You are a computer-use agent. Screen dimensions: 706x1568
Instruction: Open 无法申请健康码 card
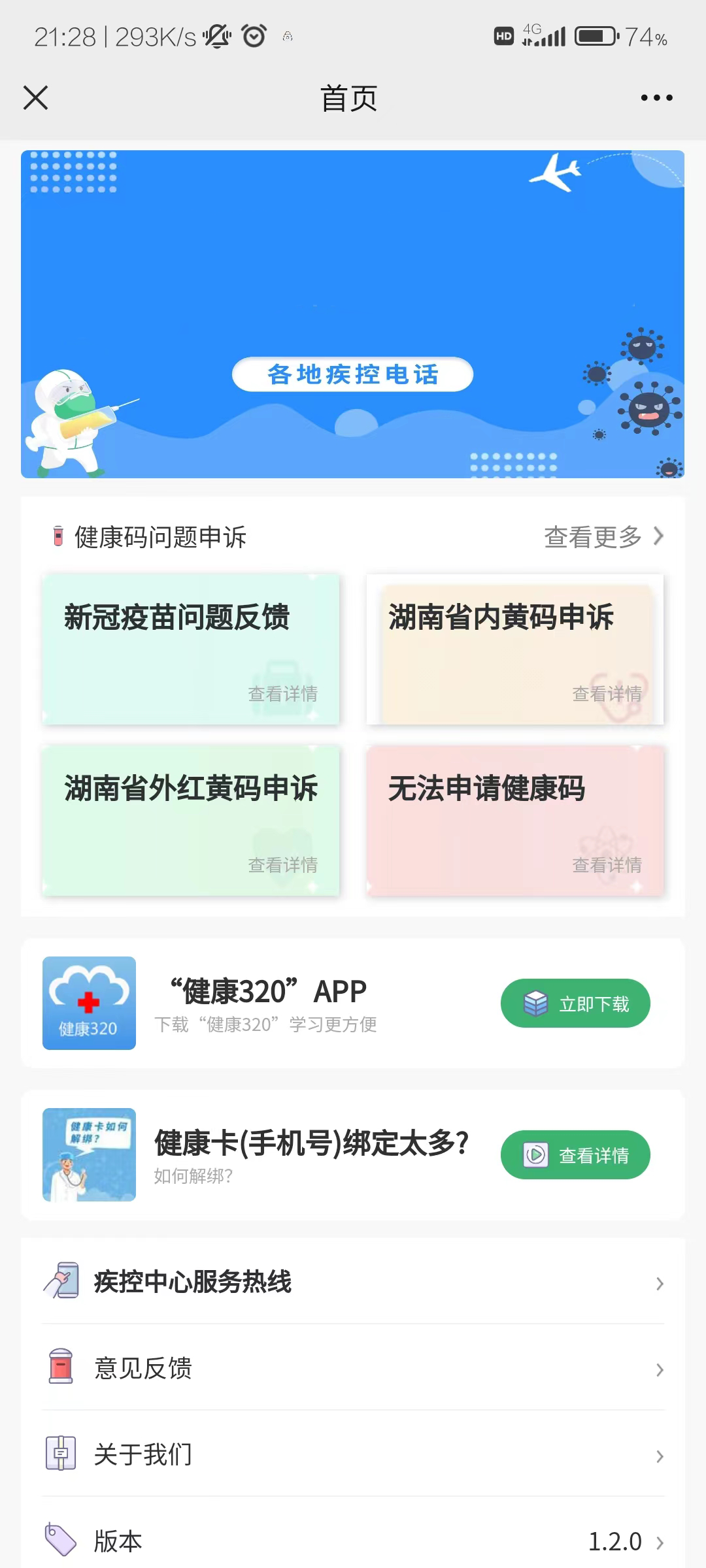coord(515,820)
